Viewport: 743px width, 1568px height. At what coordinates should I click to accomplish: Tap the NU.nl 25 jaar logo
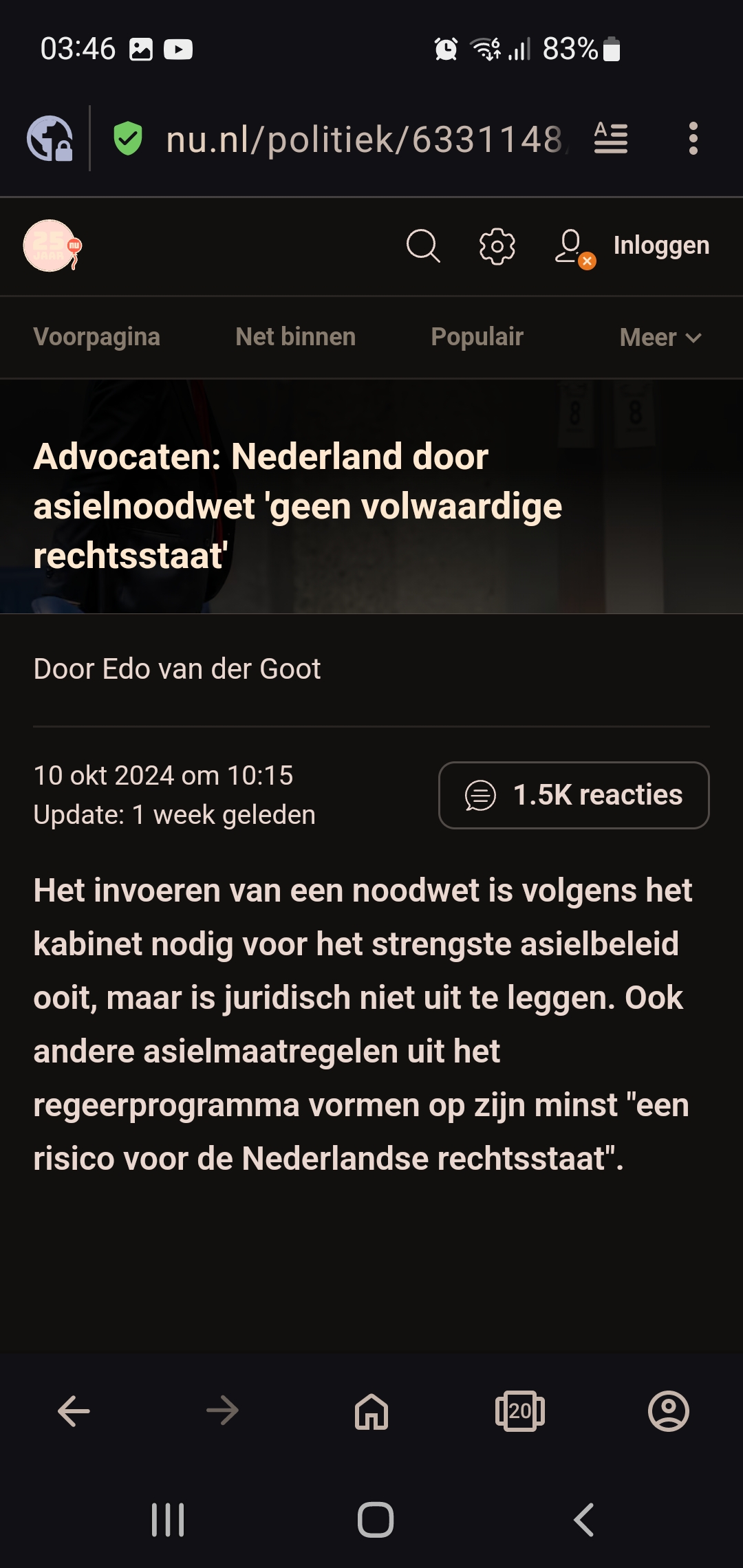click(52, 246)
